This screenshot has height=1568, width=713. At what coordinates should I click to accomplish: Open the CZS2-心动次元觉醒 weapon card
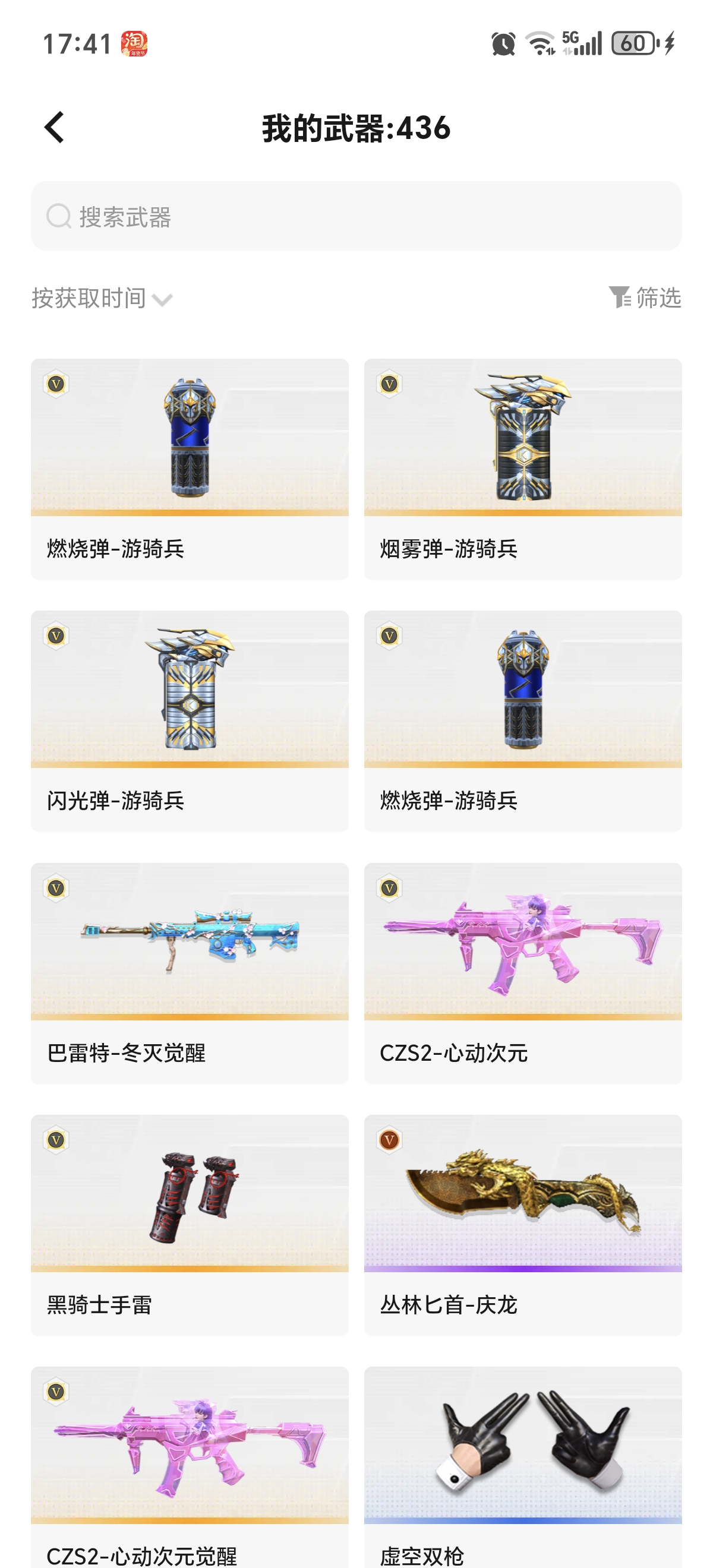190,1461
